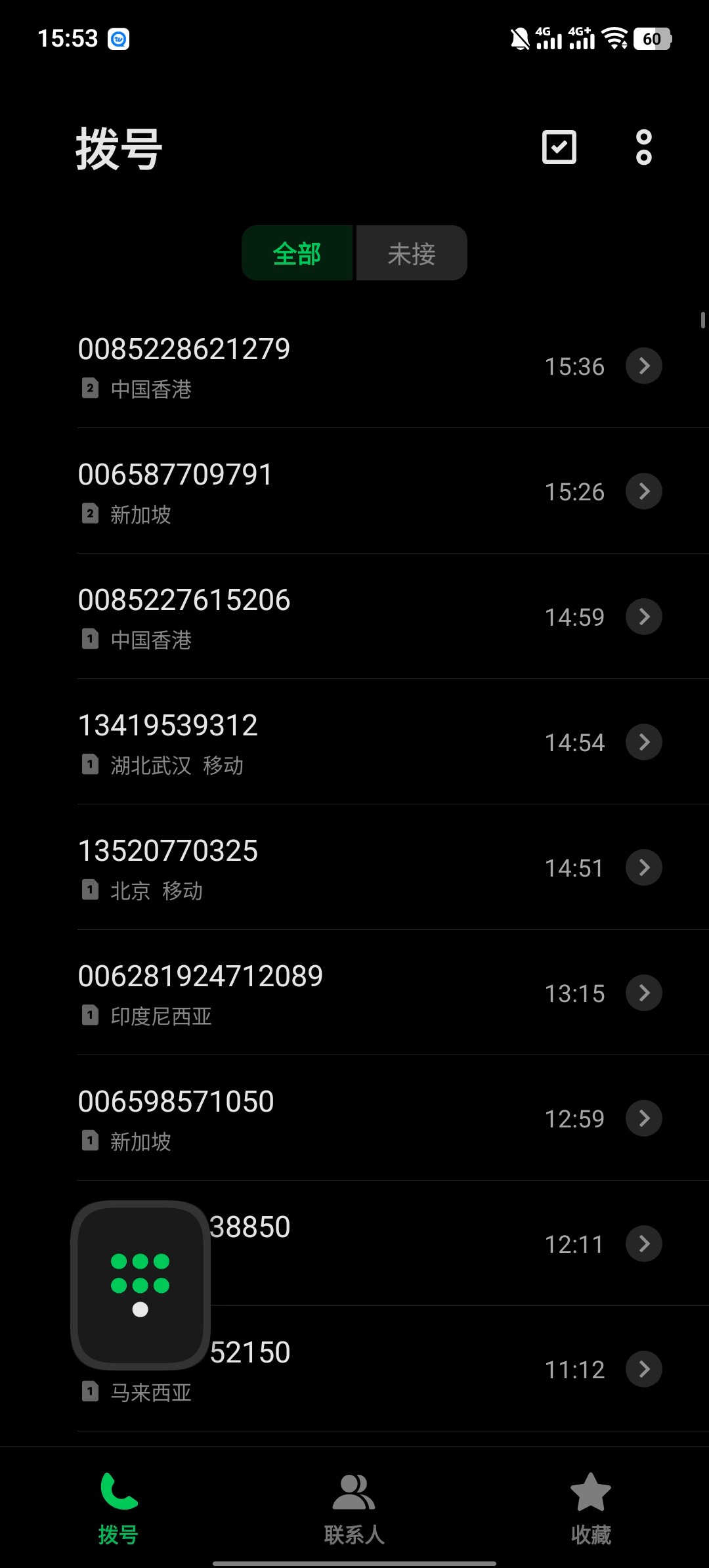The height and width of the screenshot is (1568, 709).
Task: Show details of the 14:59 call
Action: [643, 617]
